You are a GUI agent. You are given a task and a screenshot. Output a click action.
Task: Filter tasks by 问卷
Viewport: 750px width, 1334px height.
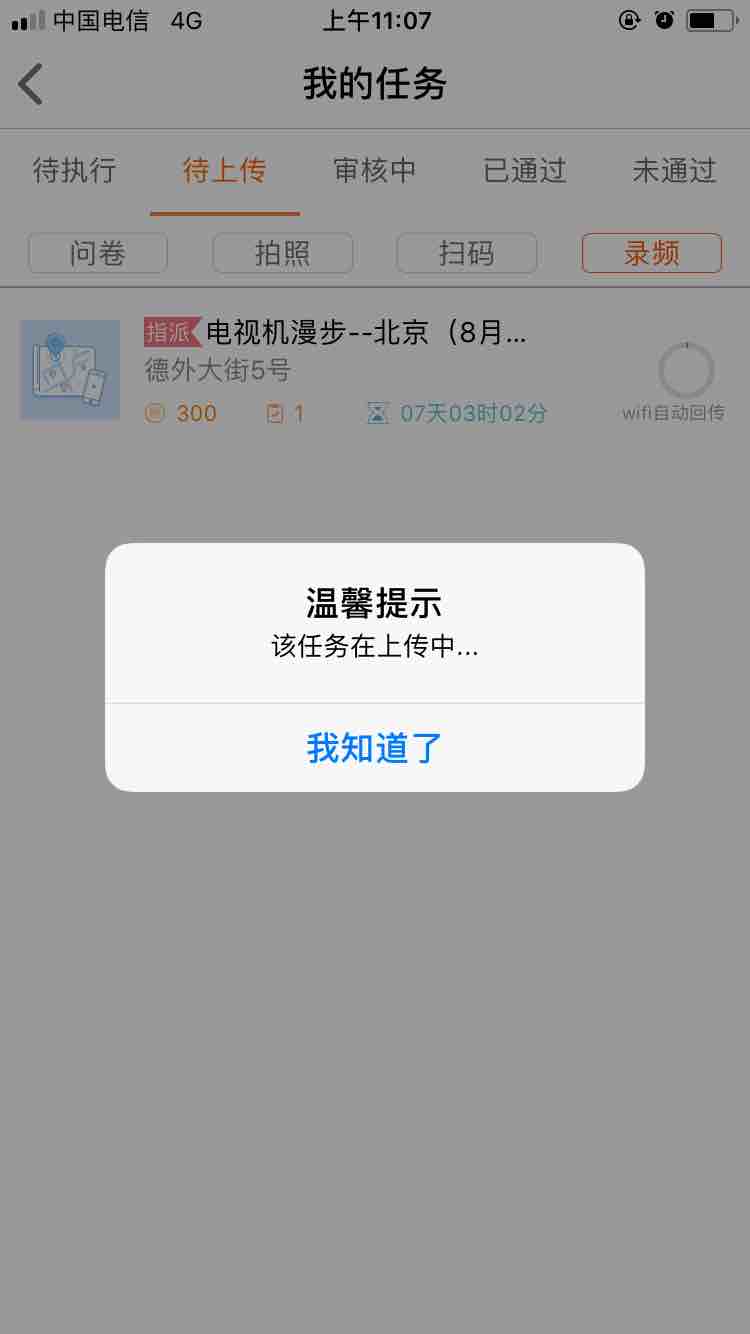pos(98,253)
